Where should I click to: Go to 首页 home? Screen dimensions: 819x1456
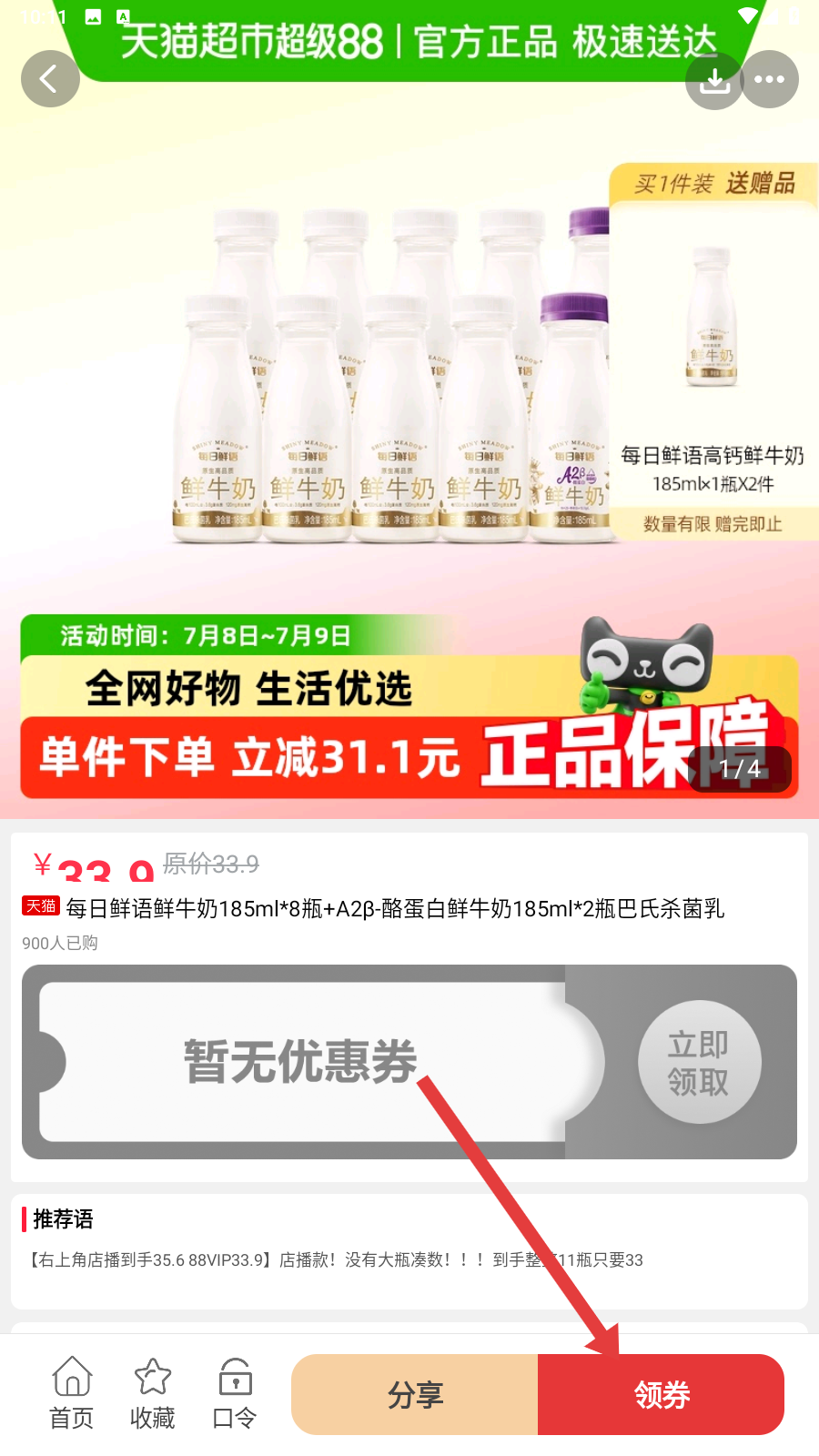(72, 1393)
